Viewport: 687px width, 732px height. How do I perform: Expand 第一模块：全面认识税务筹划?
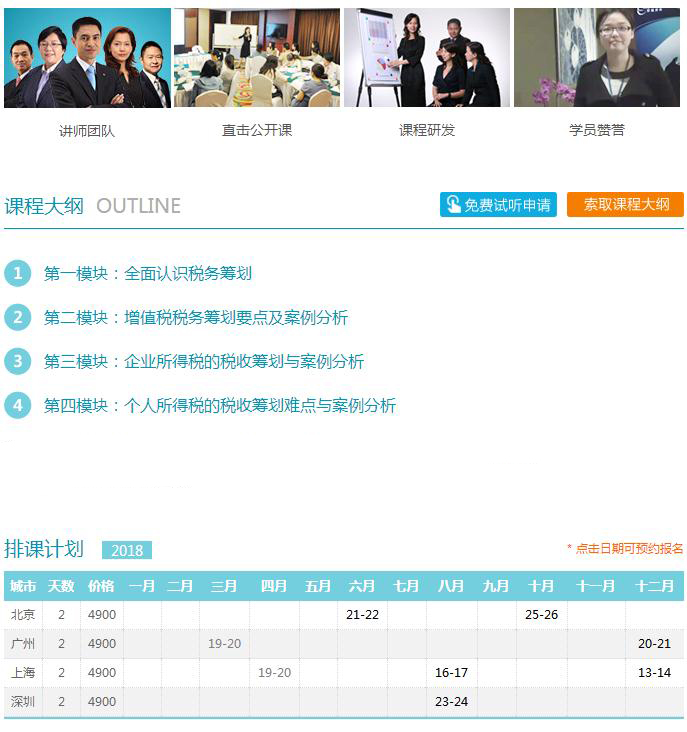148,274
